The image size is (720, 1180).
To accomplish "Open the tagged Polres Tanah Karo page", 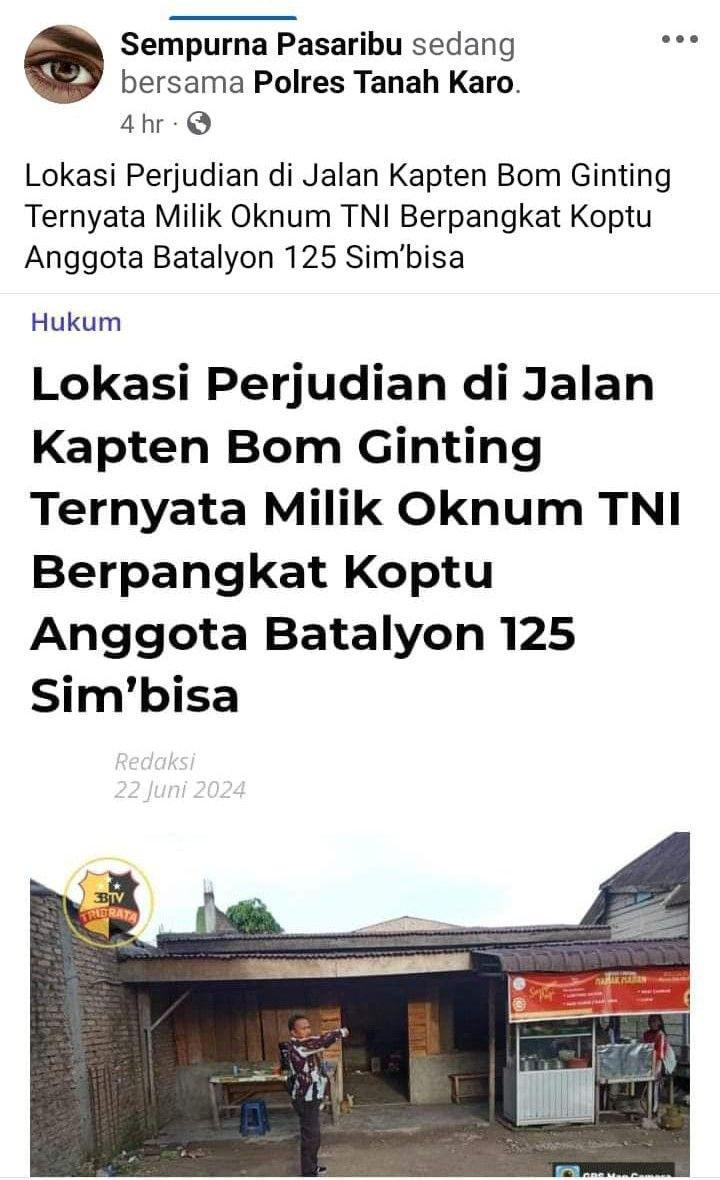I will click(x=384, y=84).
